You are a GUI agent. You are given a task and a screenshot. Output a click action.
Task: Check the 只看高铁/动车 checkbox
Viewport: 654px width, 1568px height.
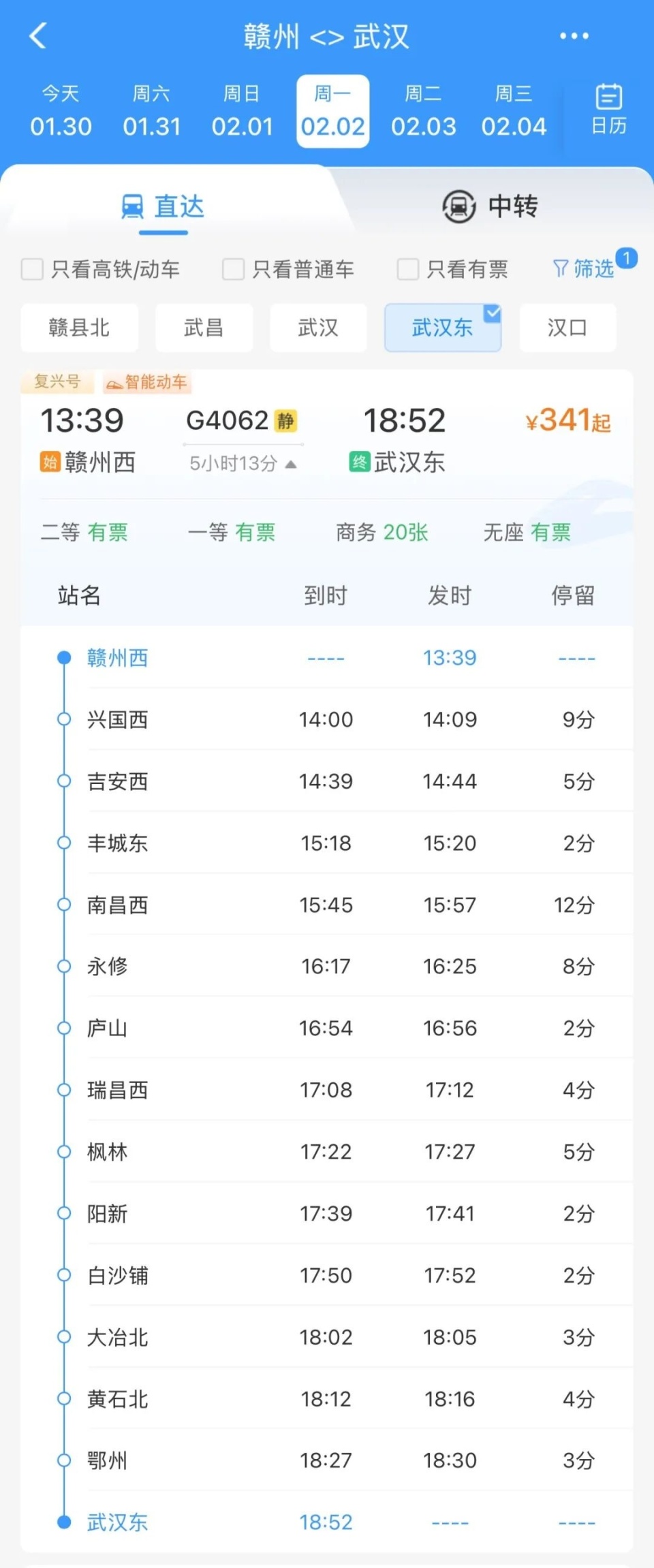[x=32, y=269]
